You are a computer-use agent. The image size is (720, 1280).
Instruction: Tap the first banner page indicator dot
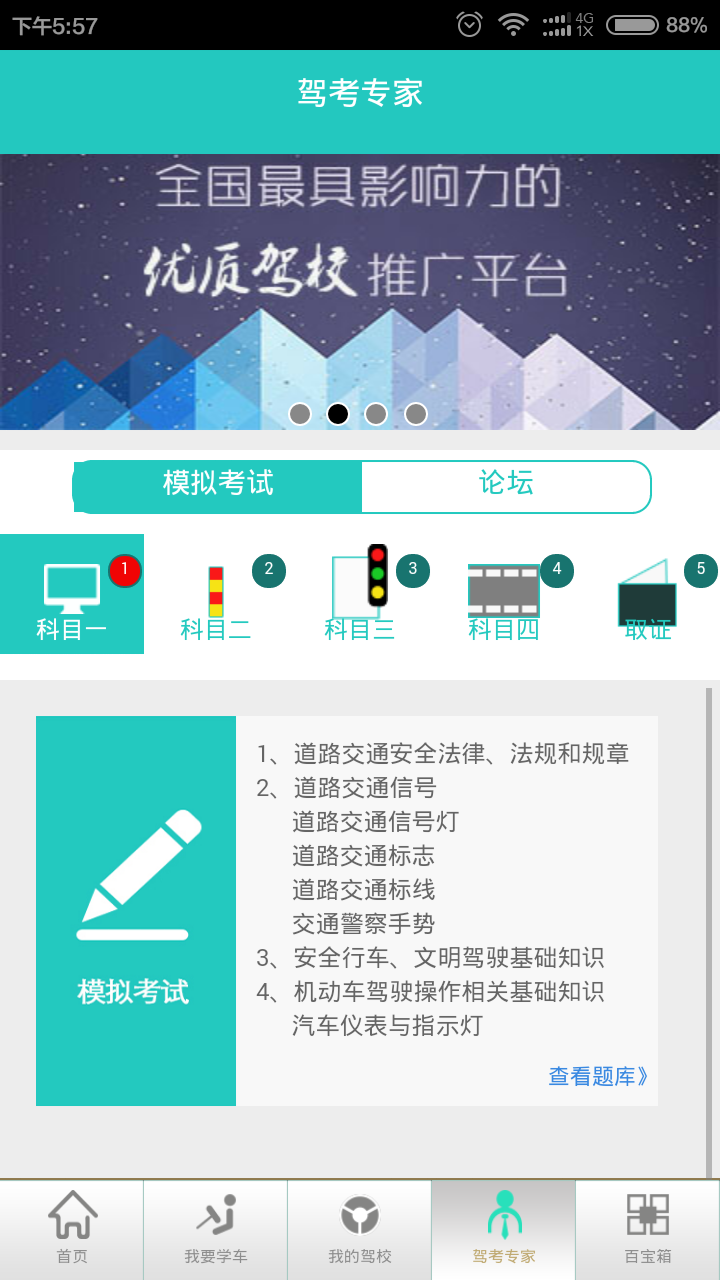click(300, 414)
